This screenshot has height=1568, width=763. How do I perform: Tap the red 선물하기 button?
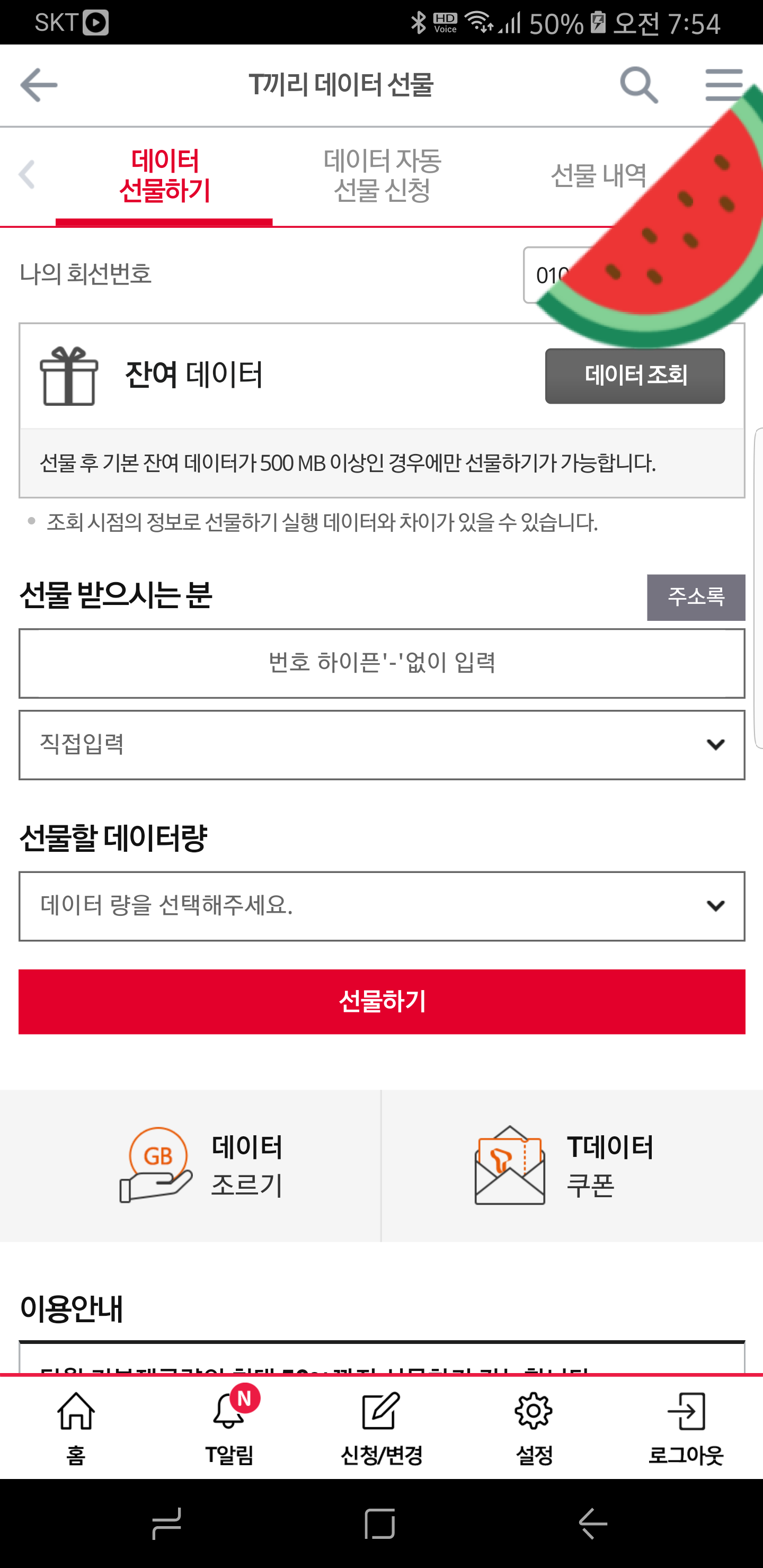click(381, 1001)
